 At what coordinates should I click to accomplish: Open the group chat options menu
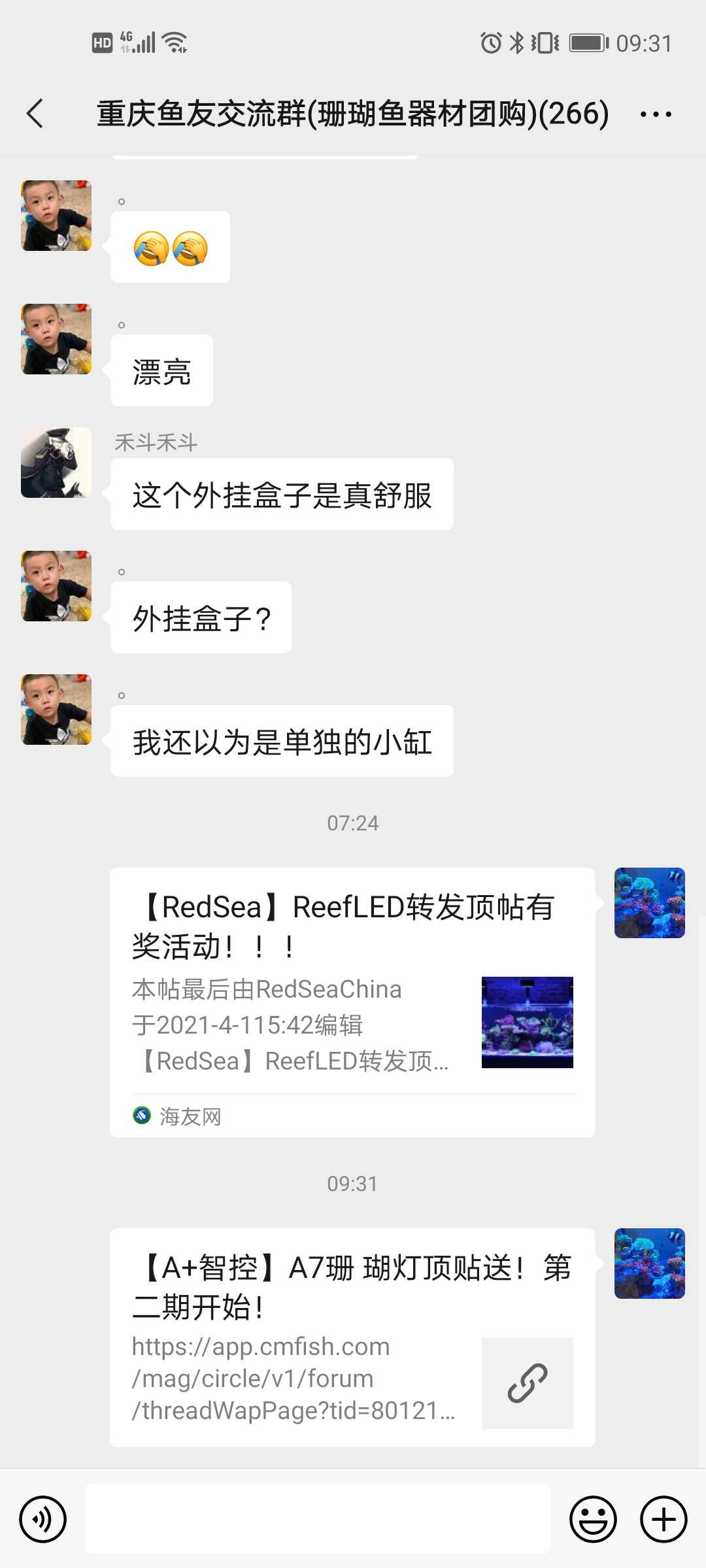[656, 114]
